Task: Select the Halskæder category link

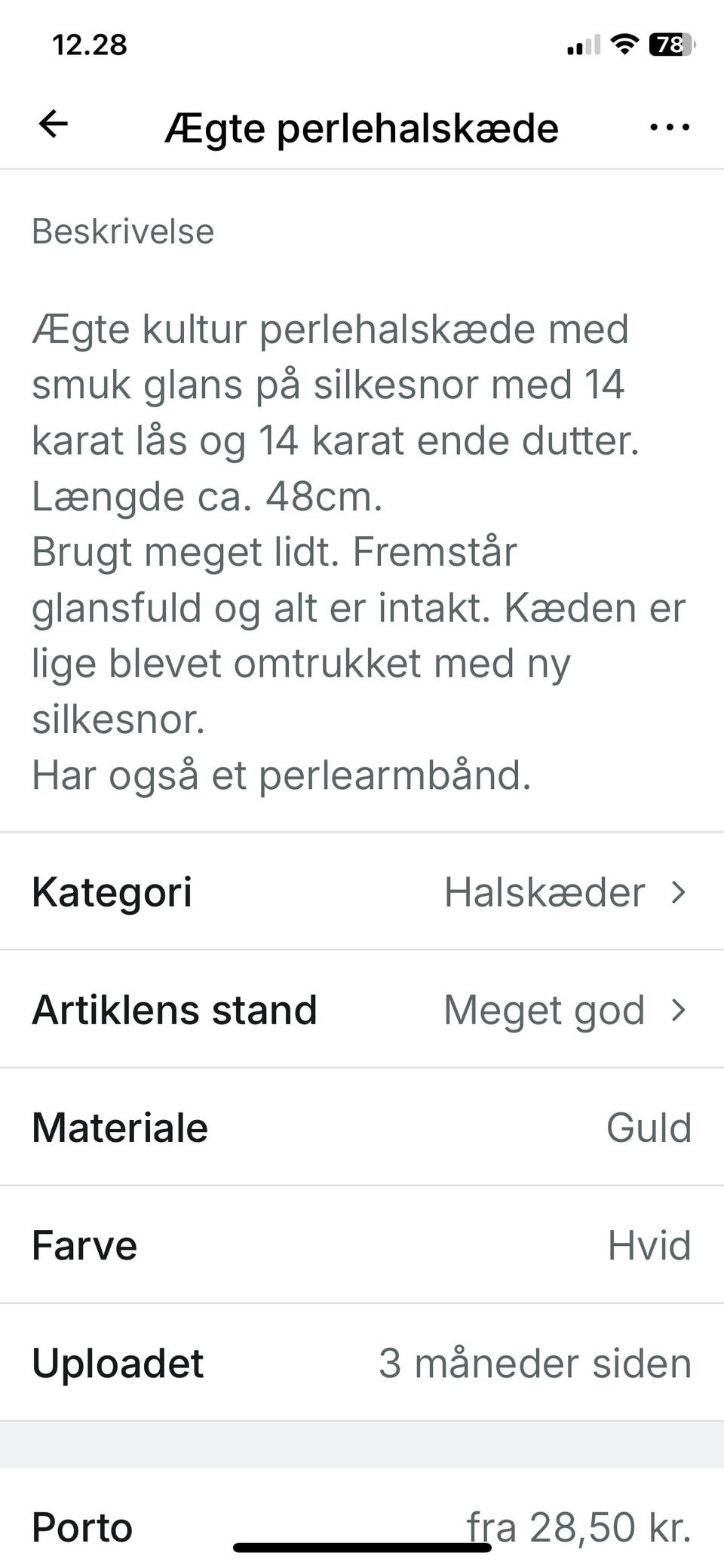Action: click(x=545, y=891)
